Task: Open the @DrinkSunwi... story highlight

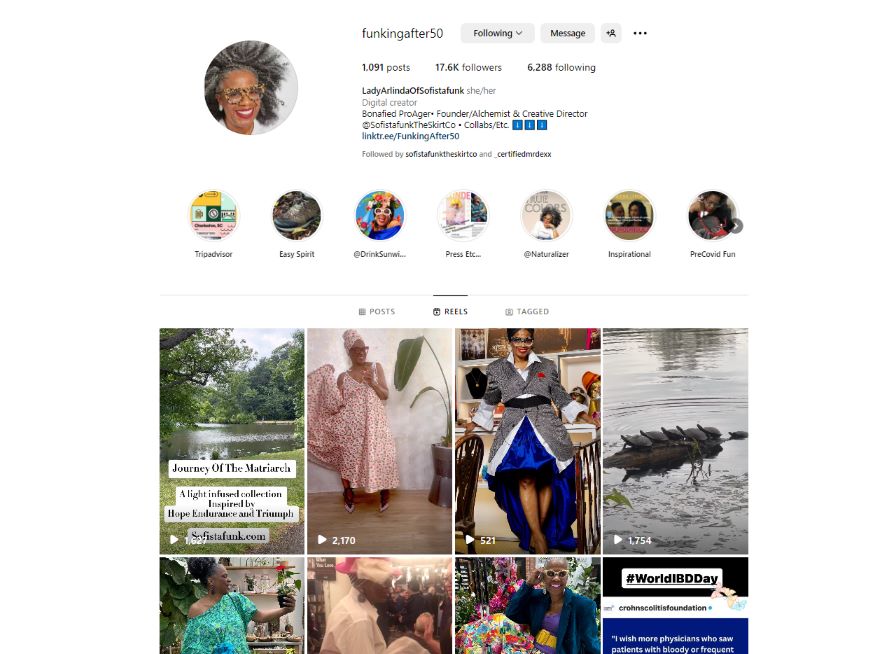Action: [x=380, y=216]
